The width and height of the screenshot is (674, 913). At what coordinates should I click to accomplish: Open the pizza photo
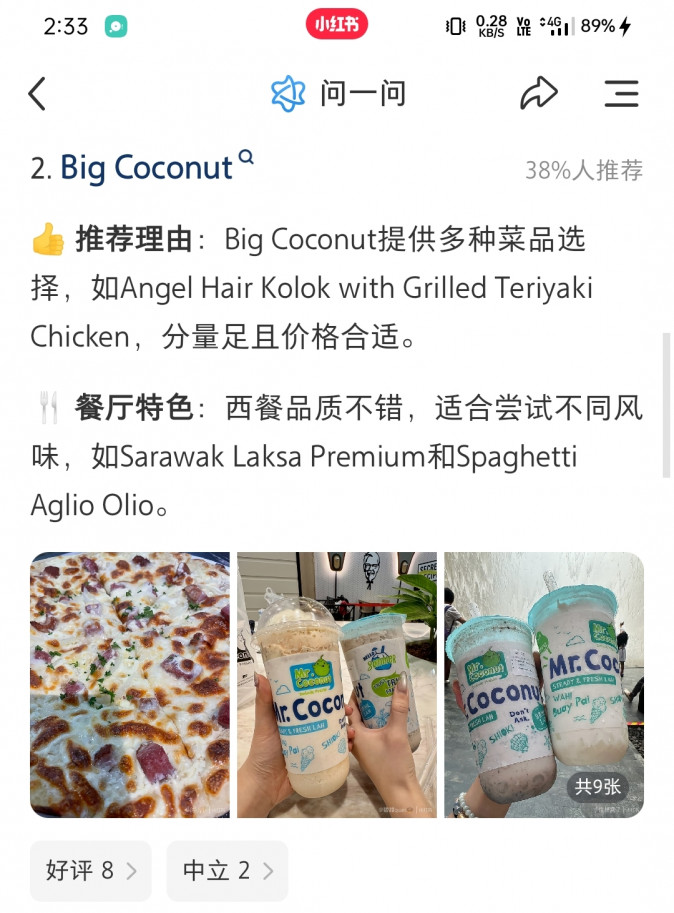[130, 685]
